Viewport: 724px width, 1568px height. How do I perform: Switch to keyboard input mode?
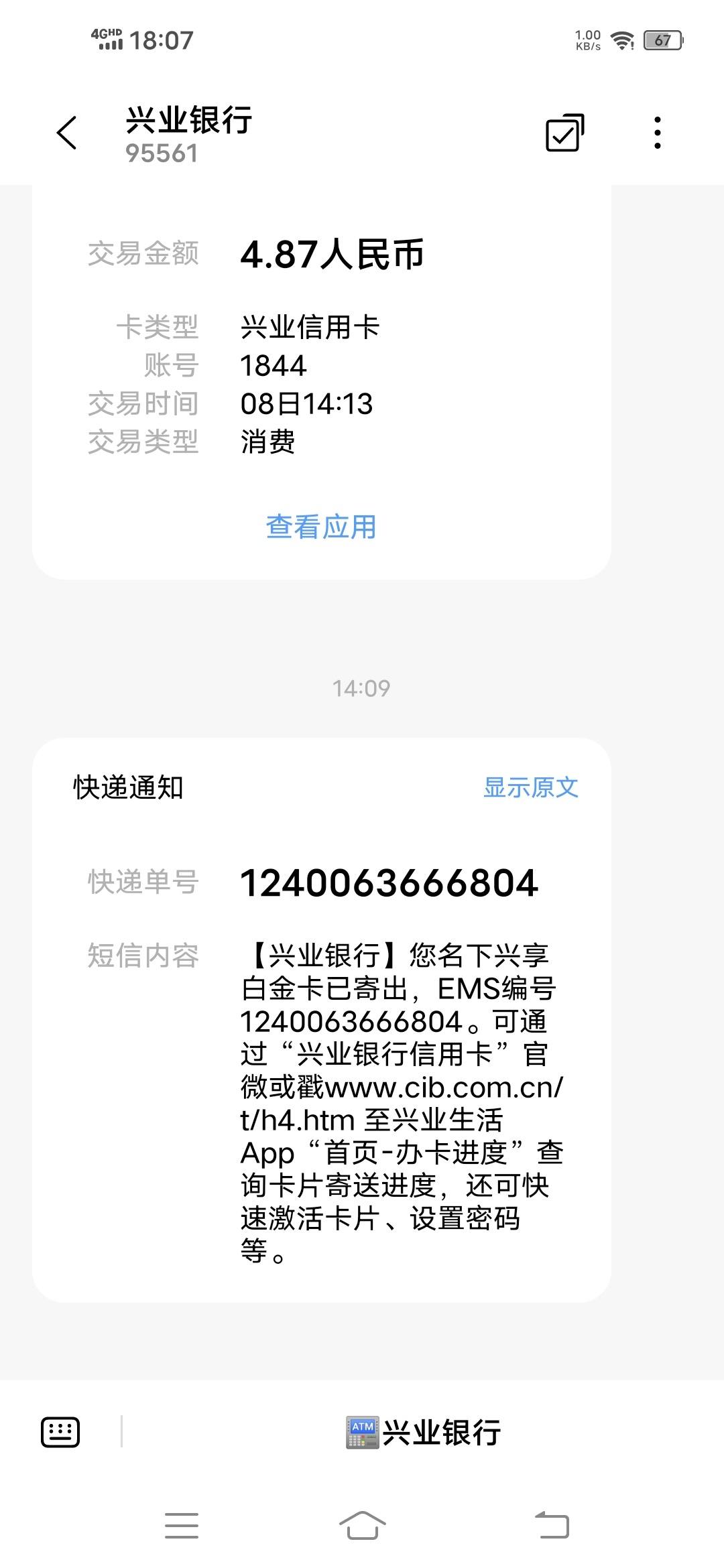[60, 1433]
